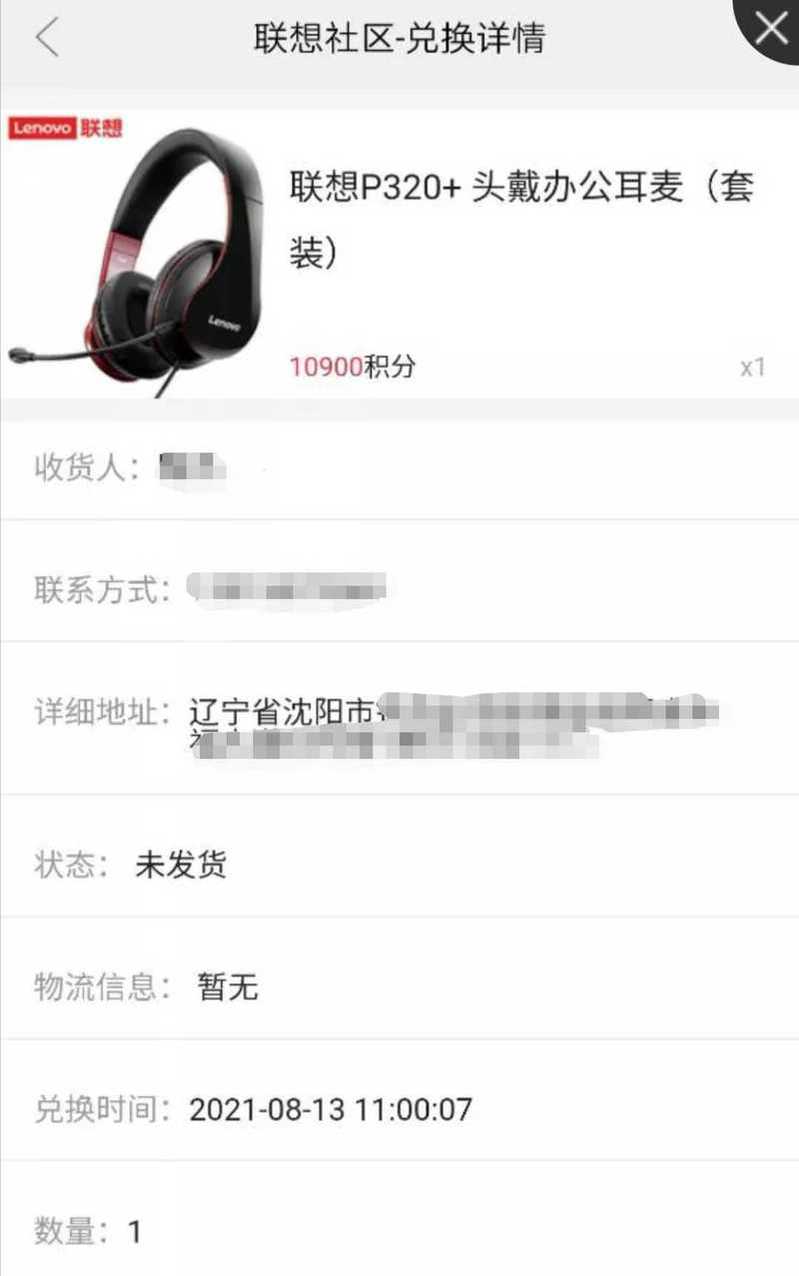Viewport: 799px width, 1276px height.
Task: Open the 联想P320+ headset product card
Action: tap(400, 255)
